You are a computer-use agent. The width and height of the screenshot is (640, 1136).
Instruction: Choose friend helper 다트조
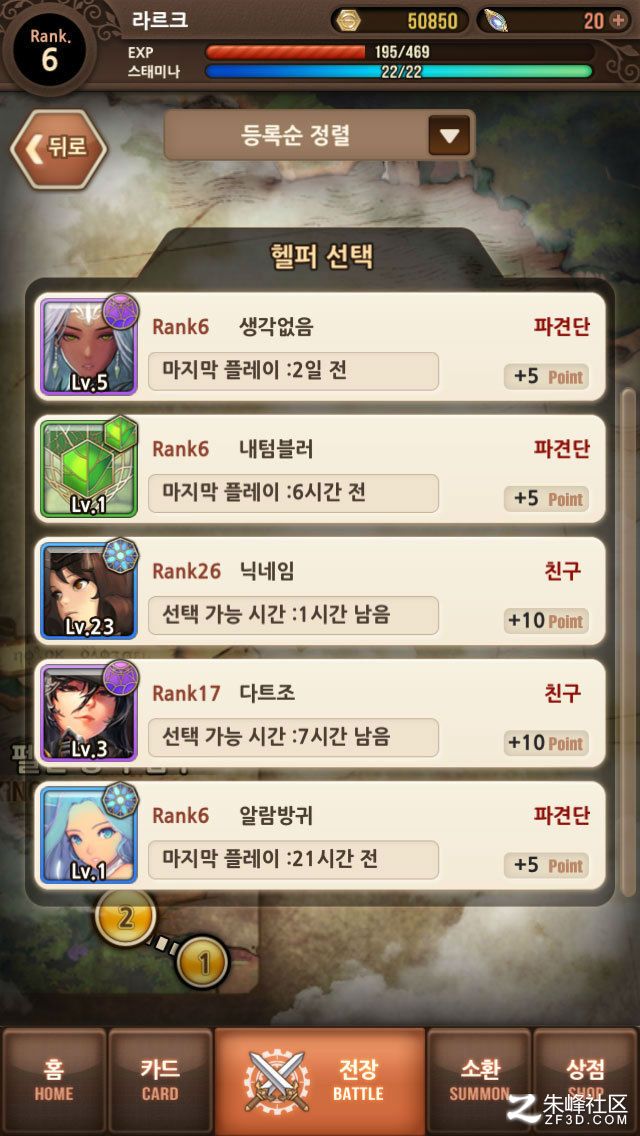[320, 713]
